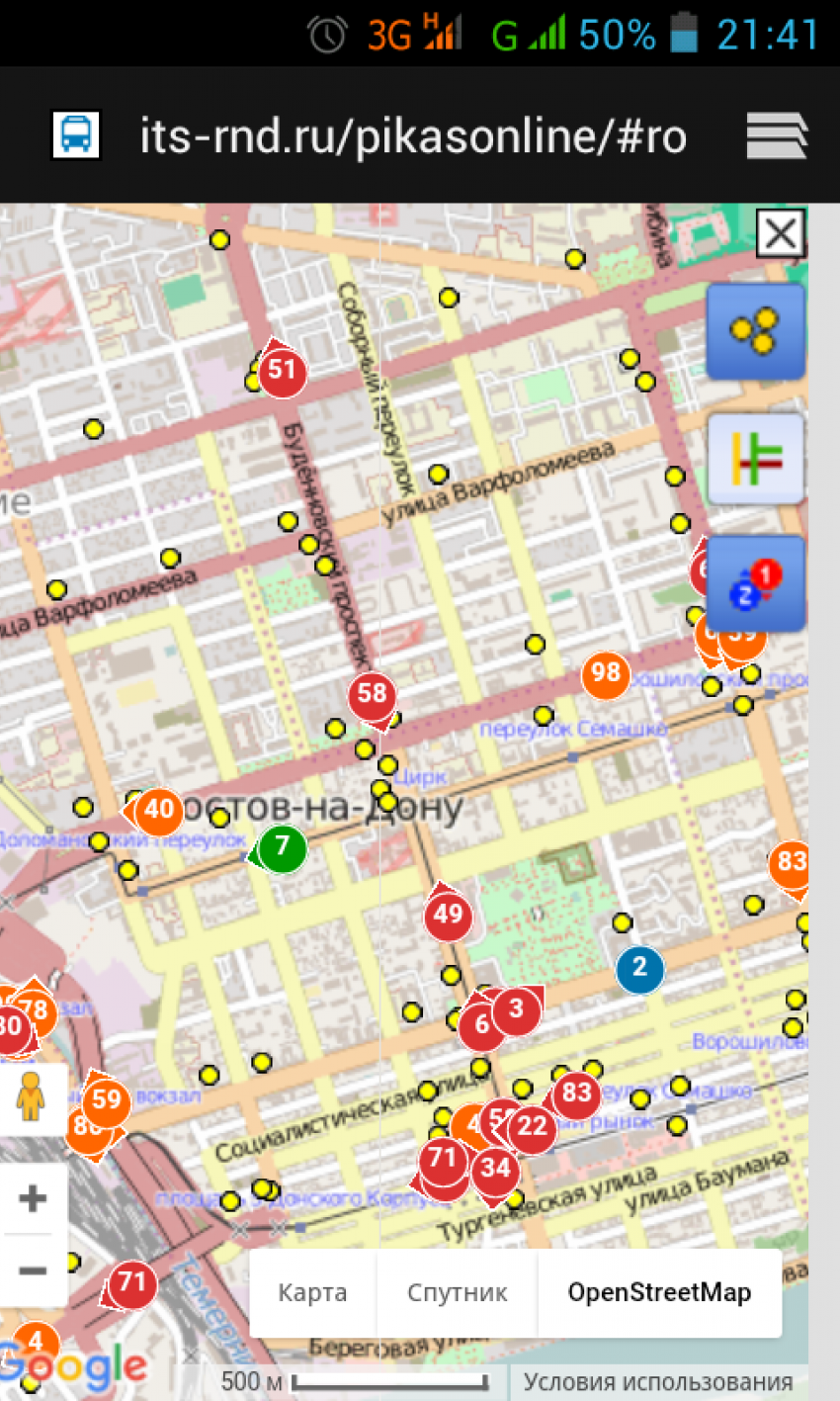Viewport: 840px width, 1401px height.
Task: Zoom in on the map
Action: (x=33, y=1199)
